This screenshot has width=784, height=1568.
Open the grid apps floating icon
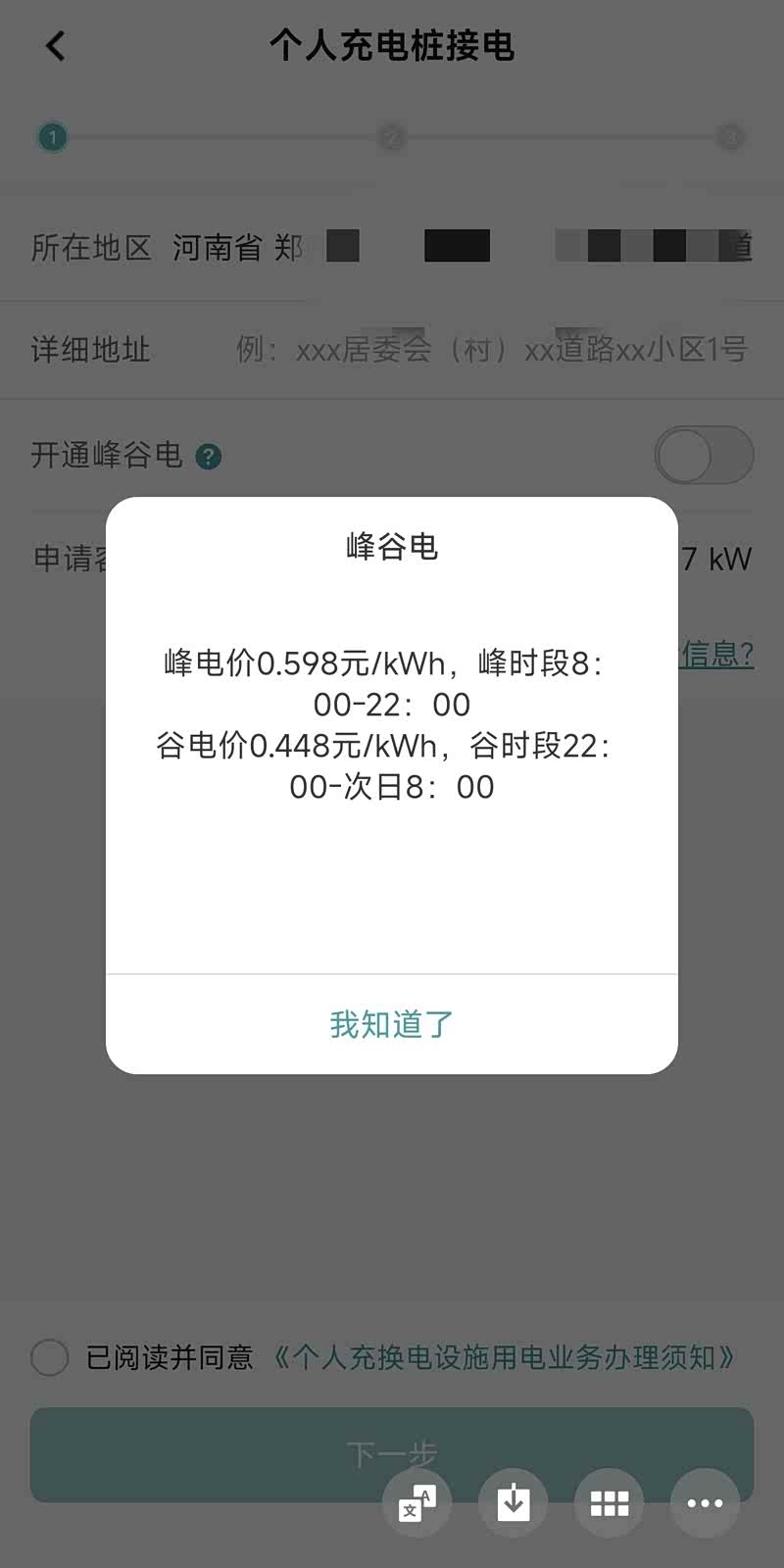pyautogui.click(x=609, y=1502)
